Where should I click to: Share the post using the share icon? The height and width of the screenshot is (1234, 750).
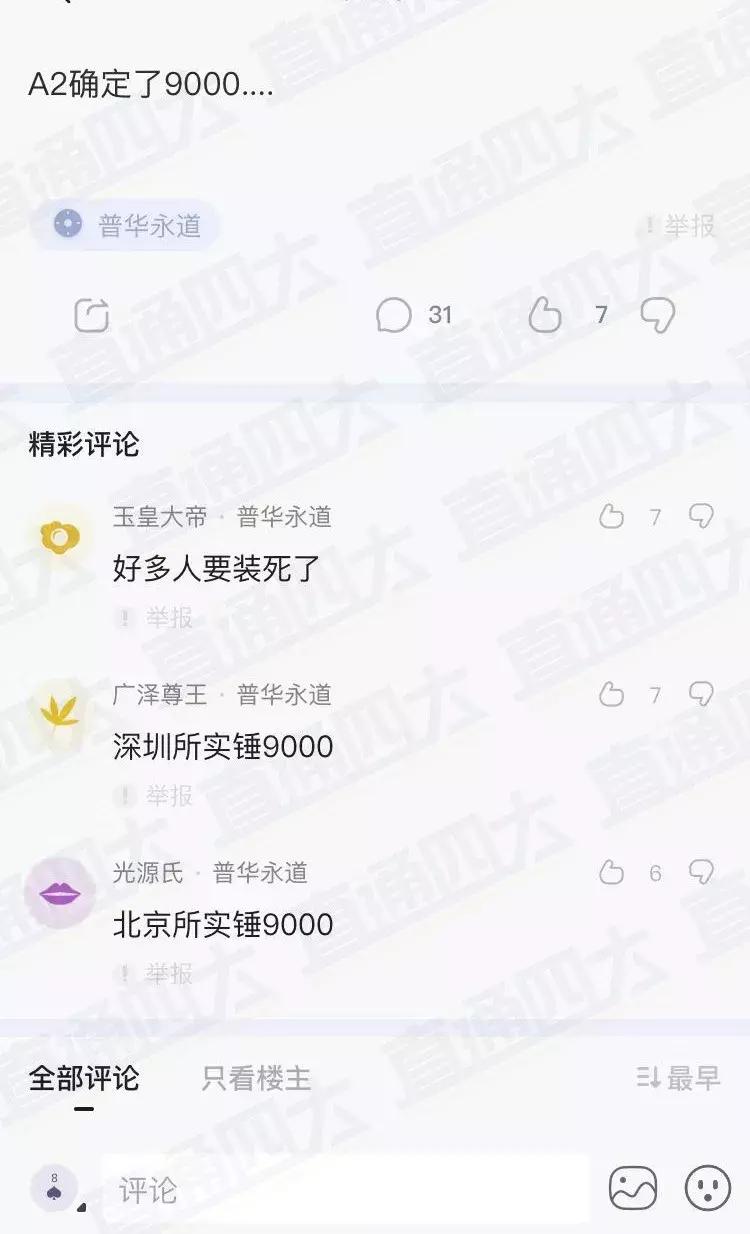coord(93,313)
